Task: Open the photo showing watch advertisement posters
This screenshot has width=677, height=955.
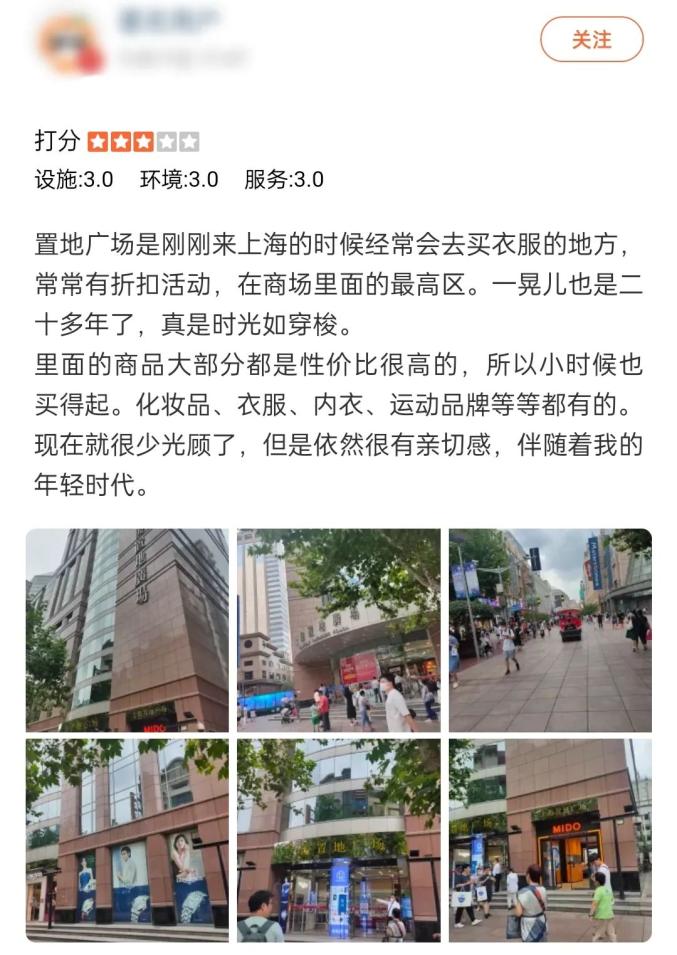Action: click(127, 840)
